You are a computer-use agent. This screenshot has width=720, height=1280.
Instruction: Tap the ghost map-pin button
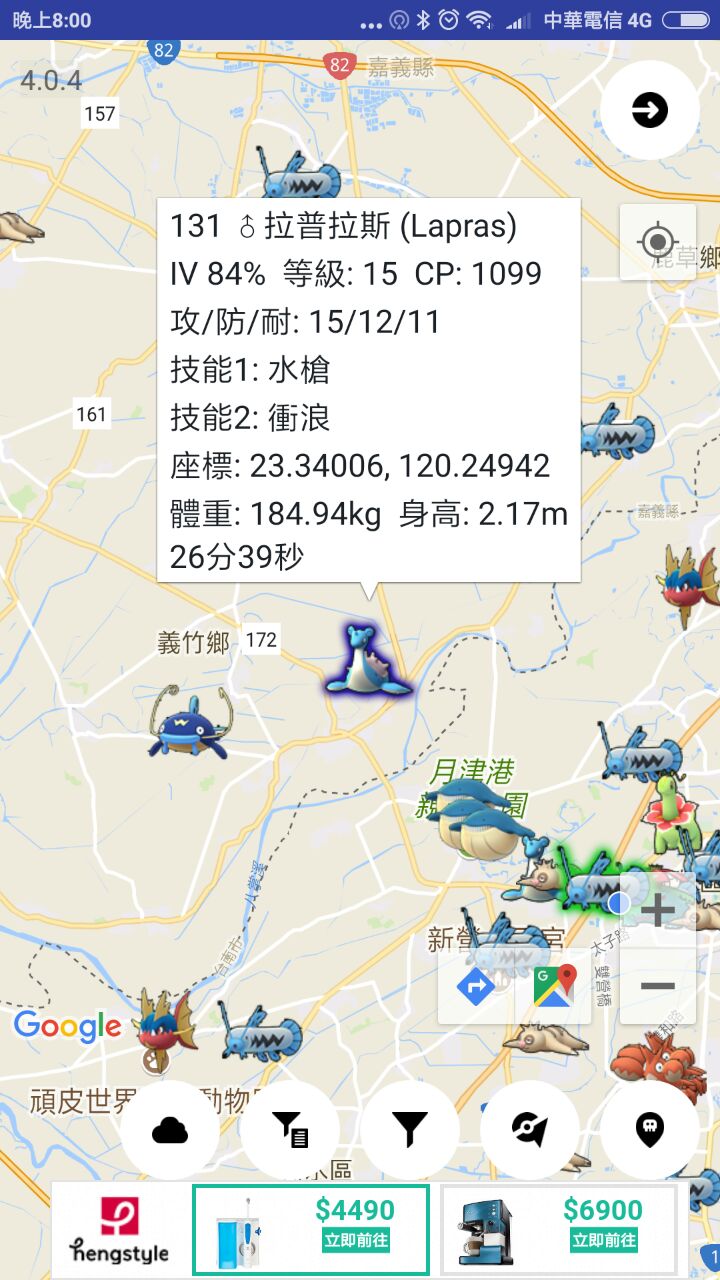coord(650,1130)
